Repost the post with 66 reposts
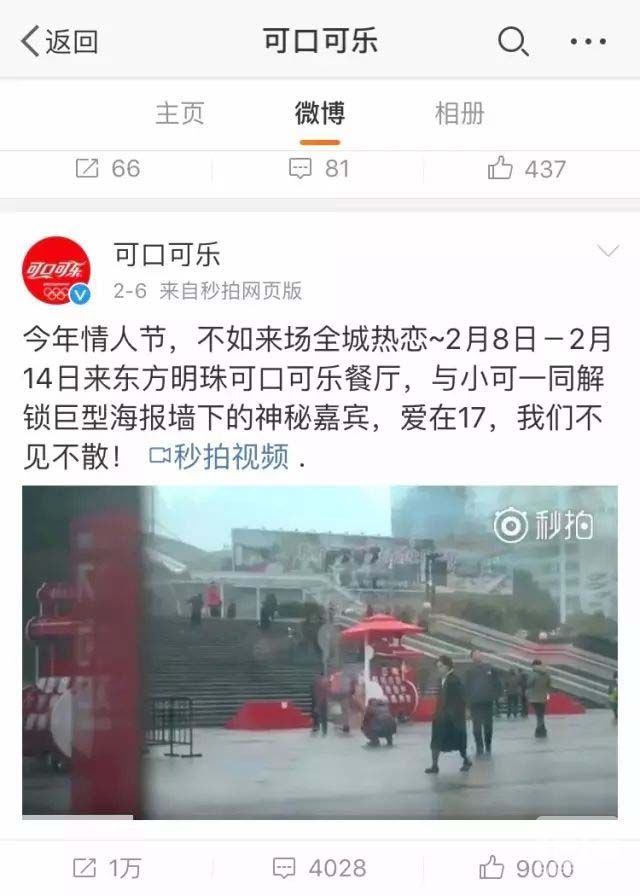The width and height of the screenshot is (640, 896). click(x=108, y=169)
